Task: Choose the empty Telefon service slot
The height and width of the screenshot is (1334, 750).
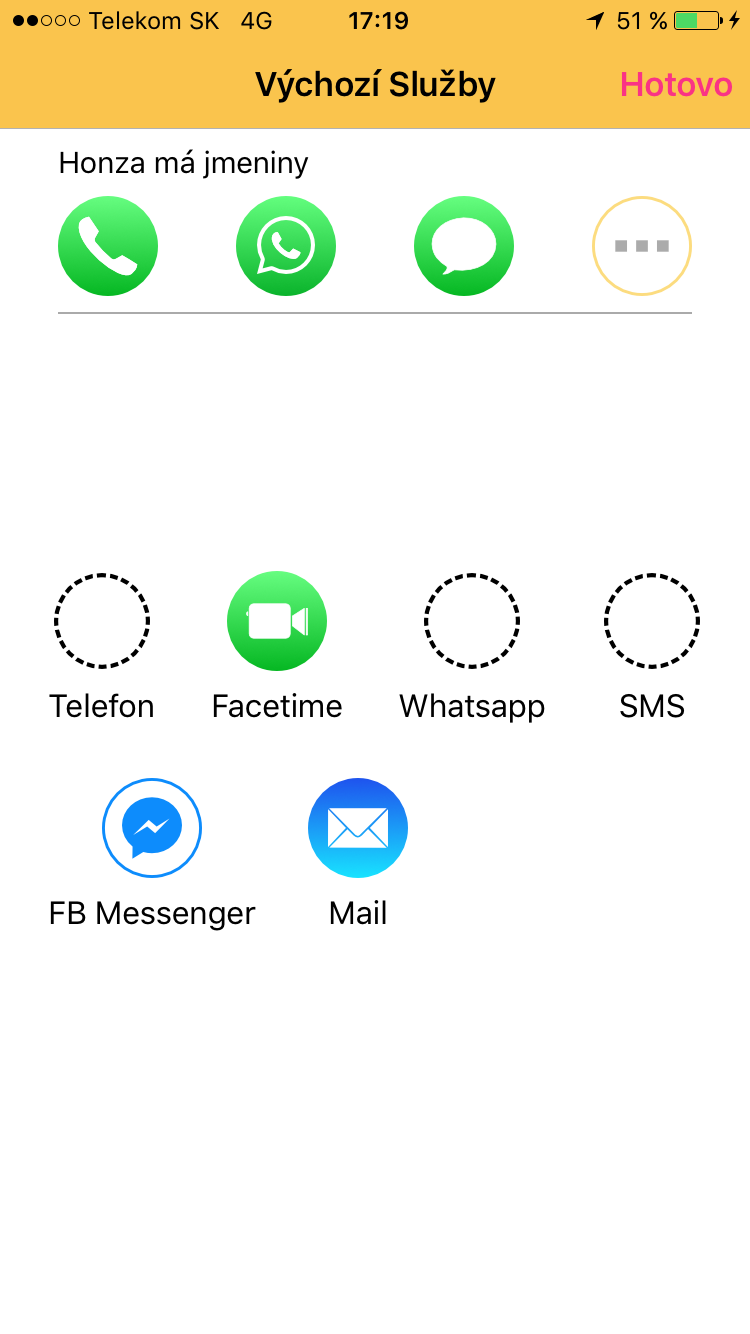Action: click(102, 621)
